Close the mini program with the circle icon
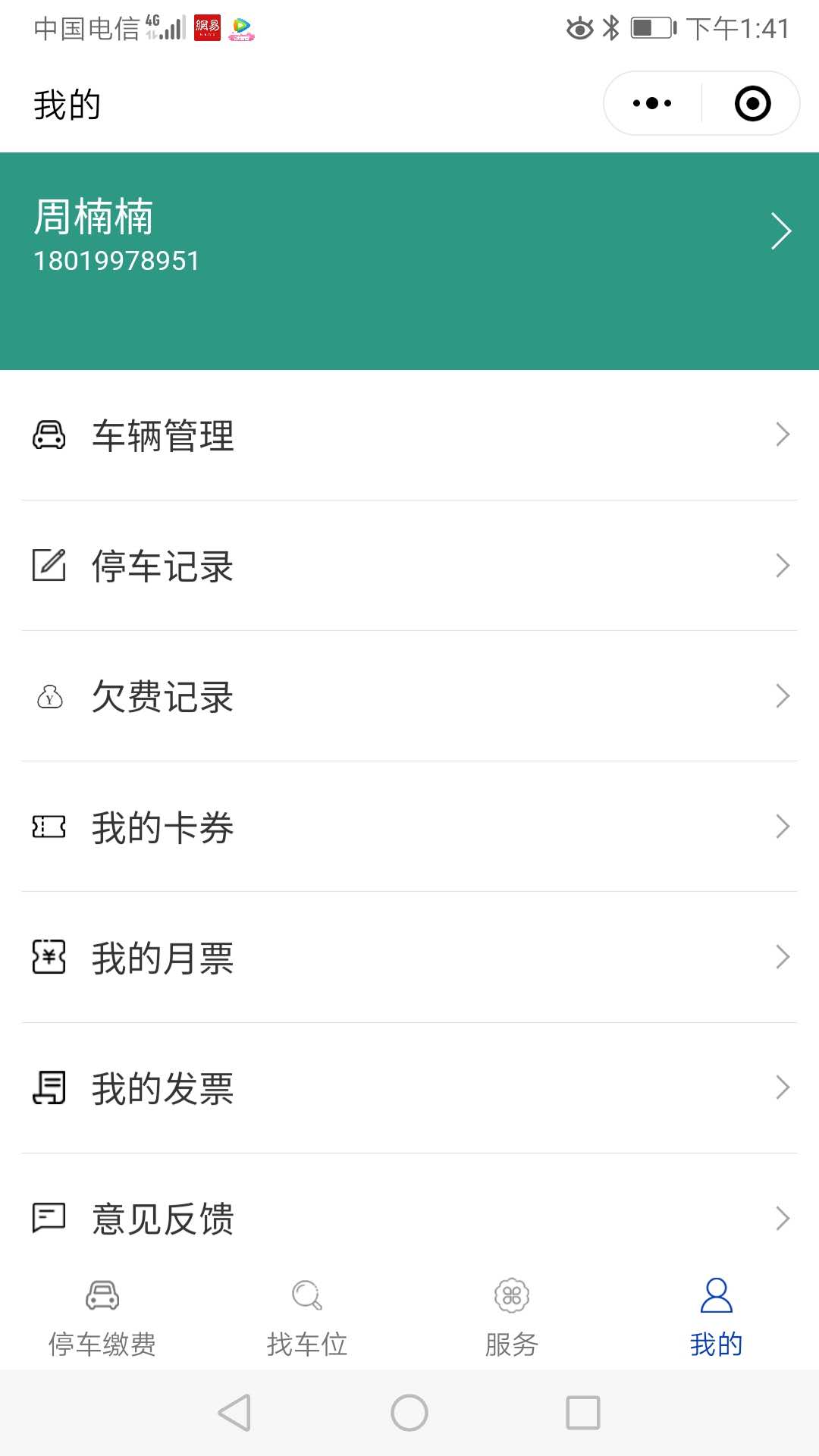Viewport: 819px width, 1456px height. [x=752, y=103]
